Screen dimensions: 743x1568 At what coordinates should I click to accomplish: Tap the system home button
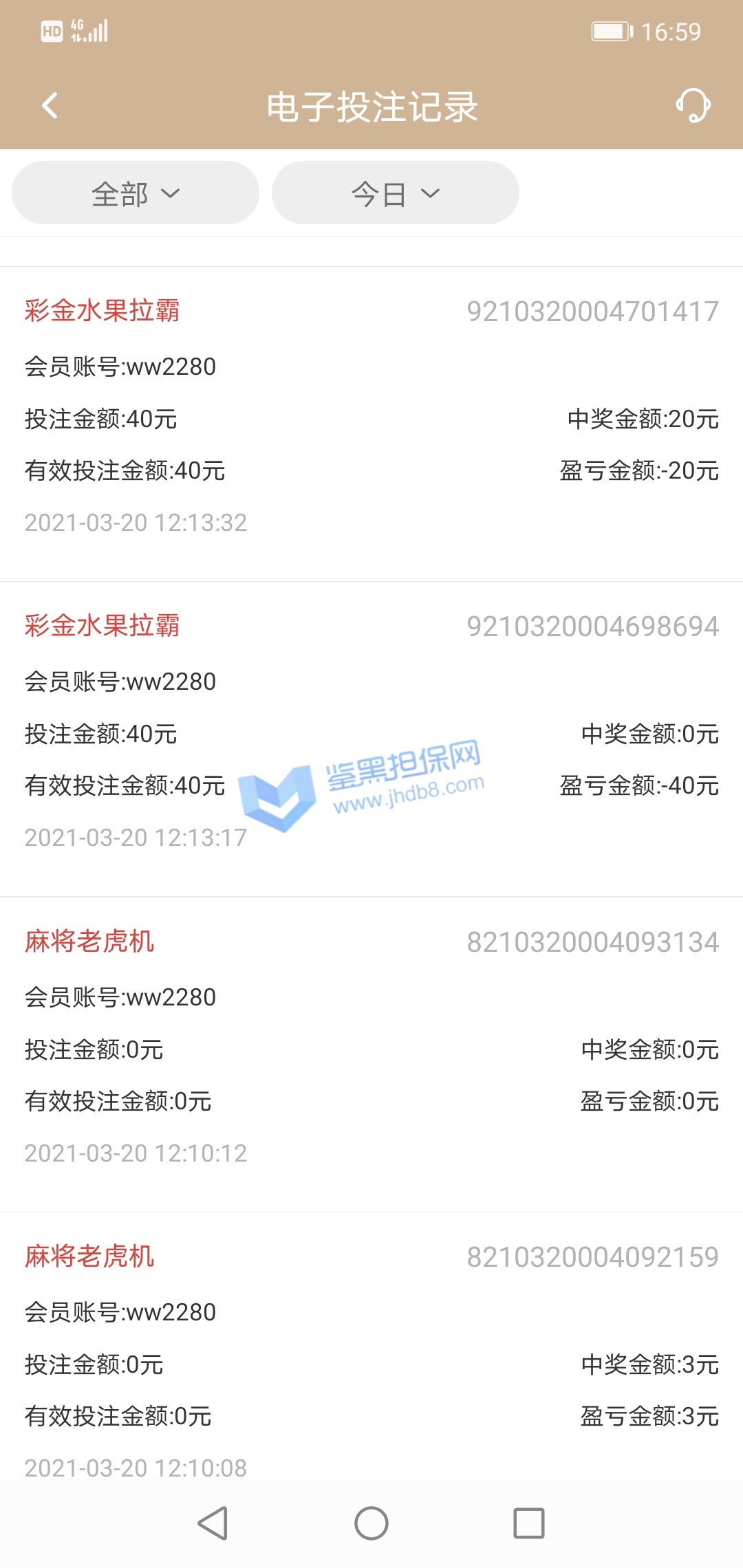[371, 1523]
